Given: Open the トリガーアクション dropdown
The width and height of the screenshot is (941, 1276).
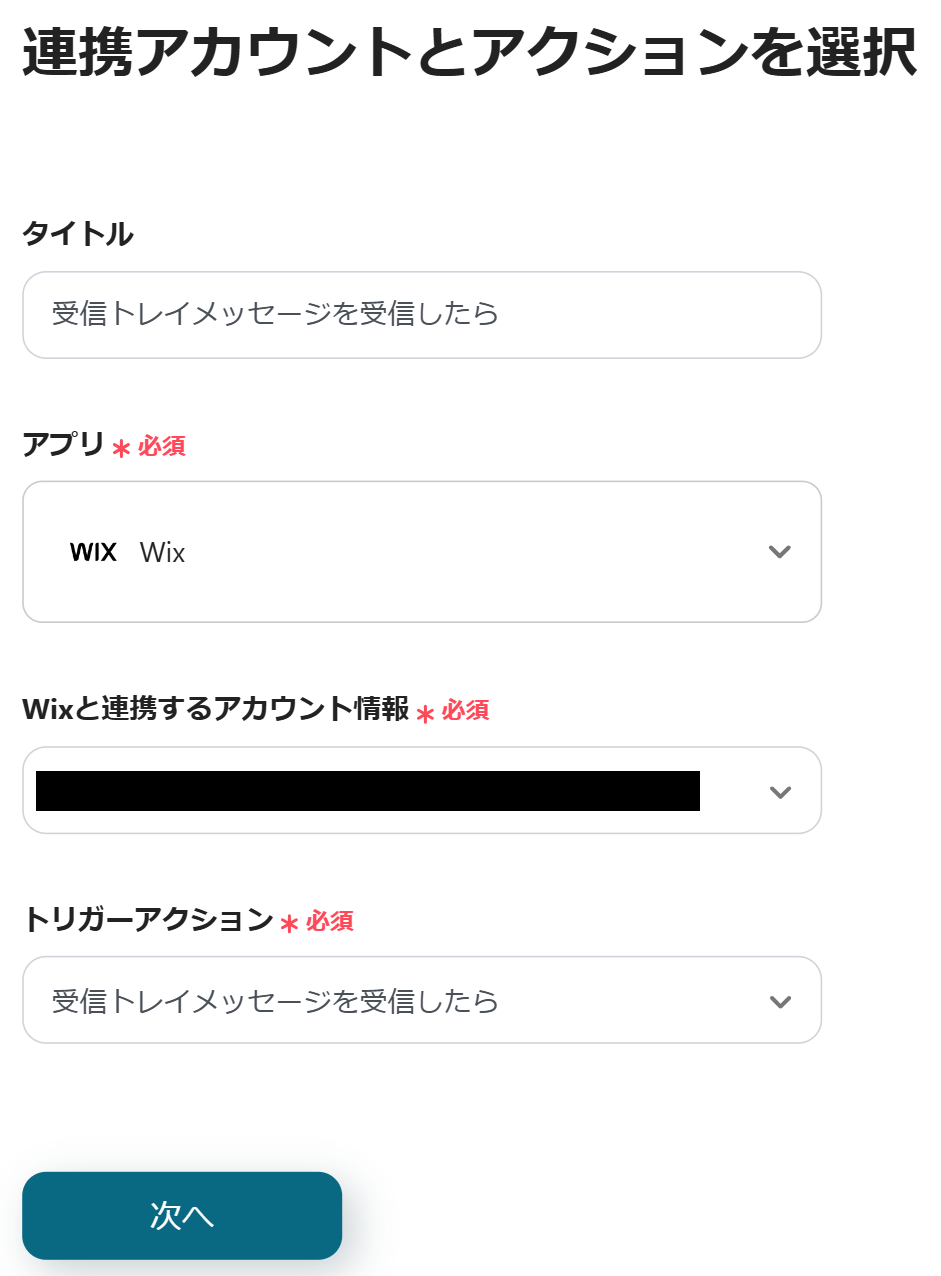Looking at the screenshot, I should pyautogui.click(x=420, y=1000).
